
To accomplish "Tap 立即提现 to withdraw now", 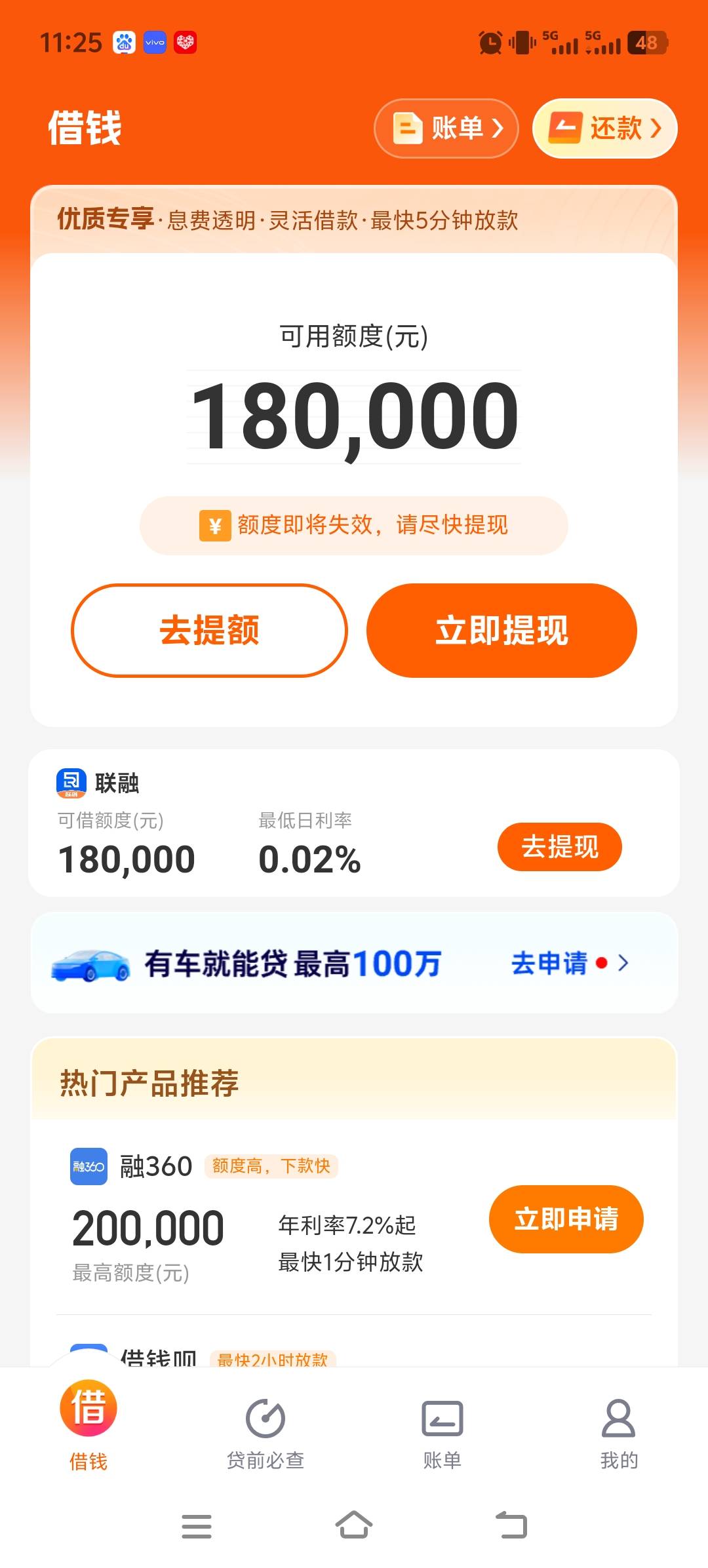I will (x=501, y=631).
